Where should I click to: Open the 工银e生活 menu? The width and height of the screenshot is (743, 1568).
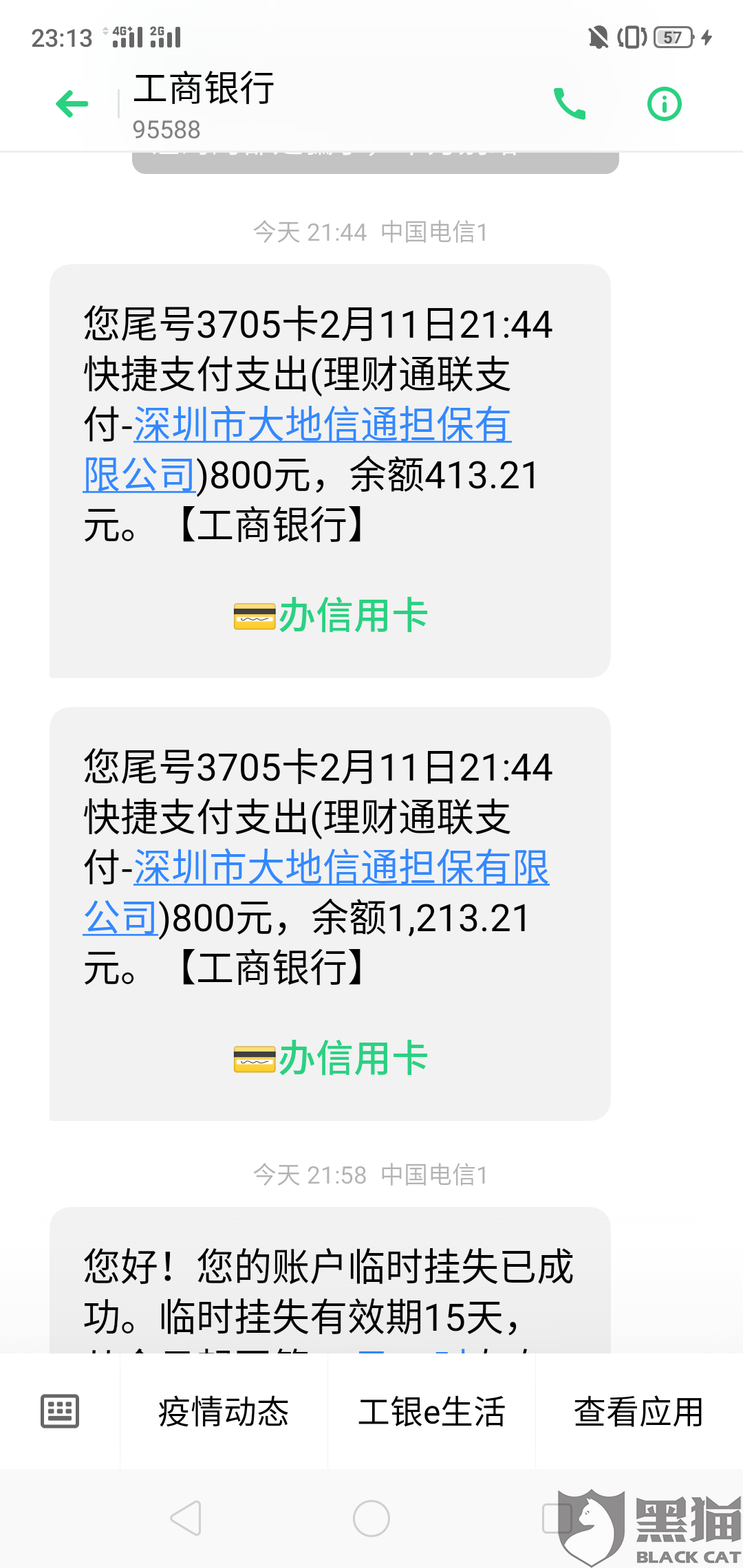(x=431, y=1412)
